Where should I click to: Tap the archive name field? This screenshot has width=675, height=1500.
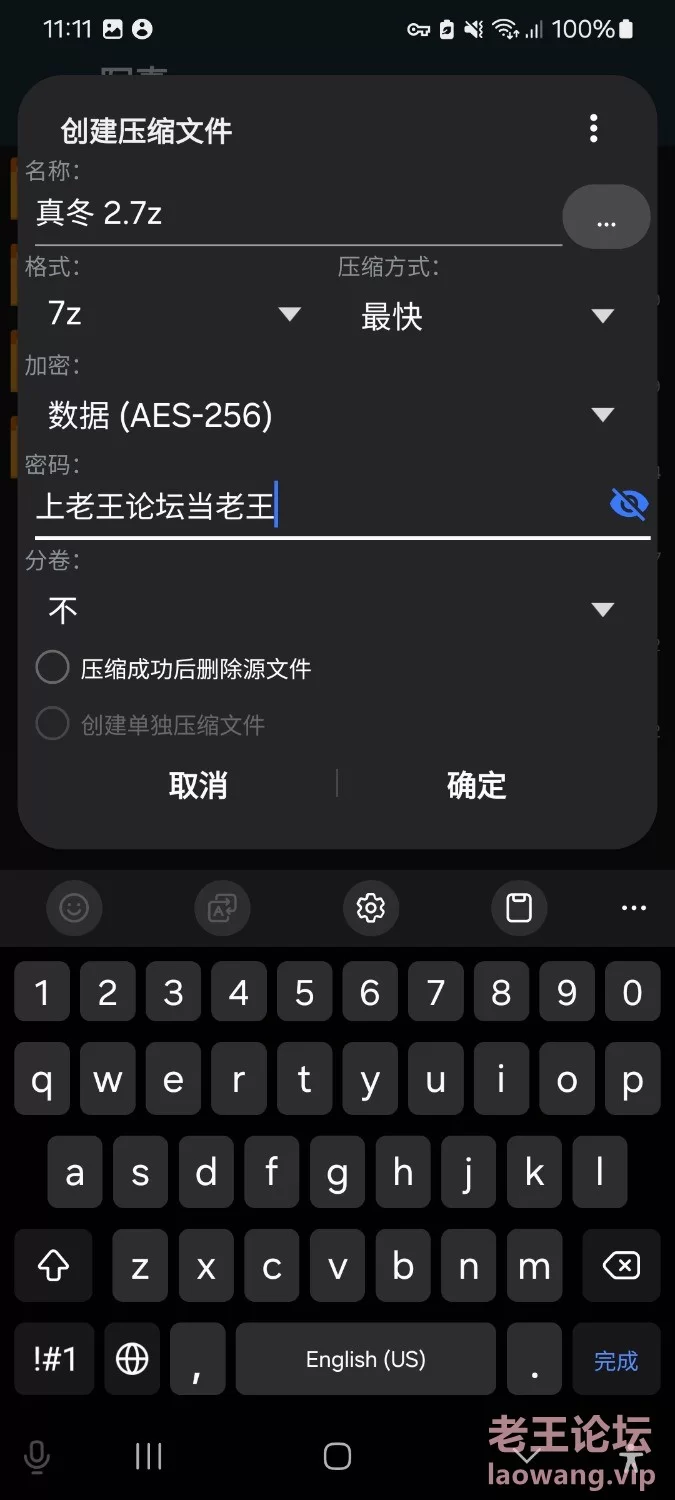point(298,214)
